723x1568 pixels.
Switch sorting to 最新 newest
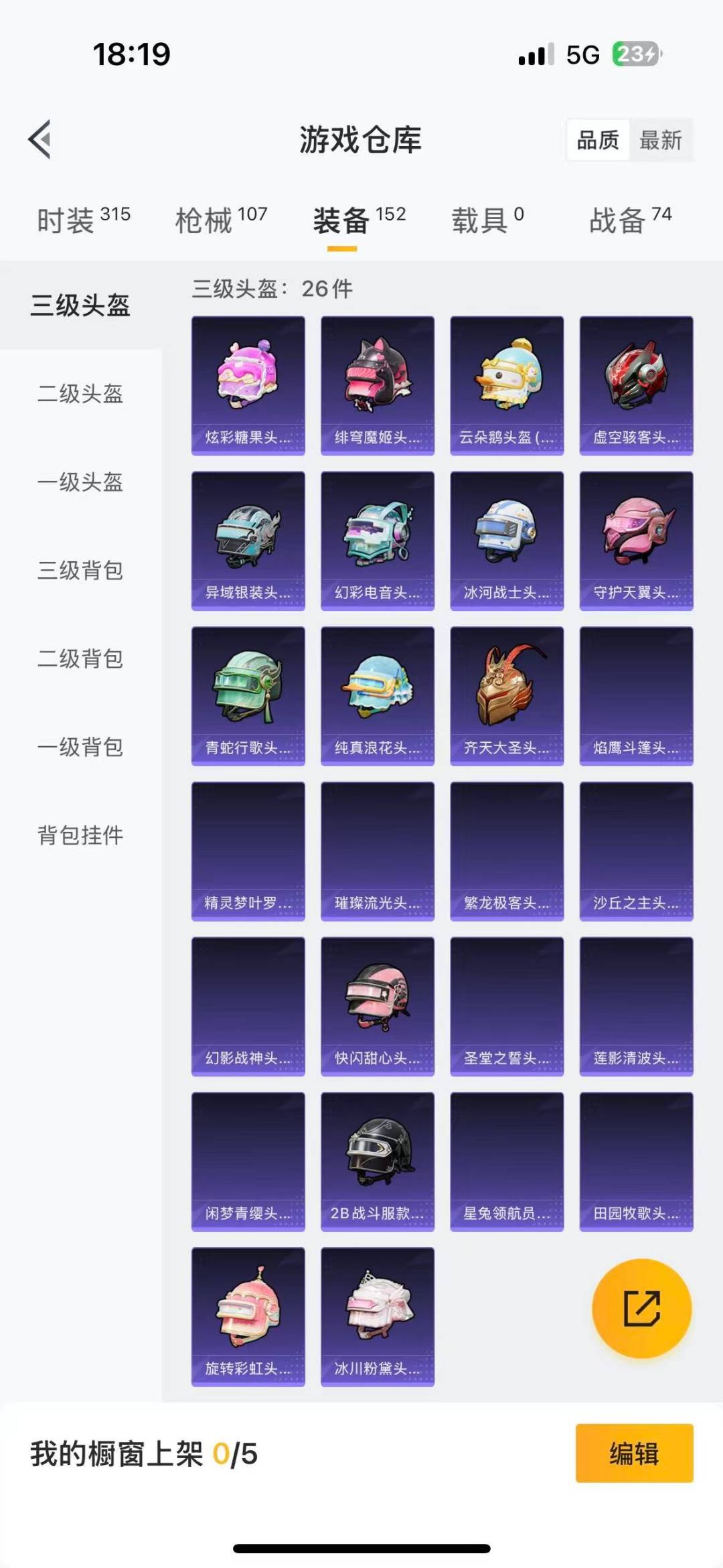click(661, 140)
